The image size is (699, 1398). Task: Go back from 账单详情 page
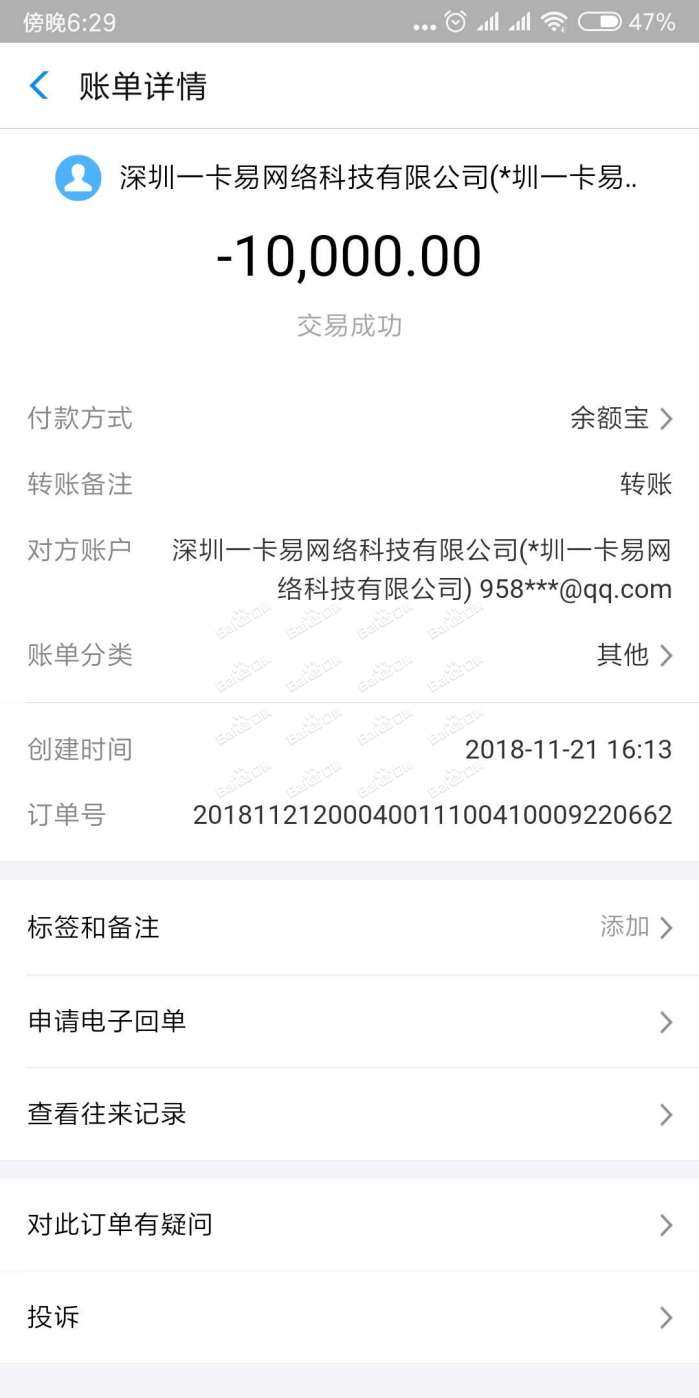tap(39, 86)
